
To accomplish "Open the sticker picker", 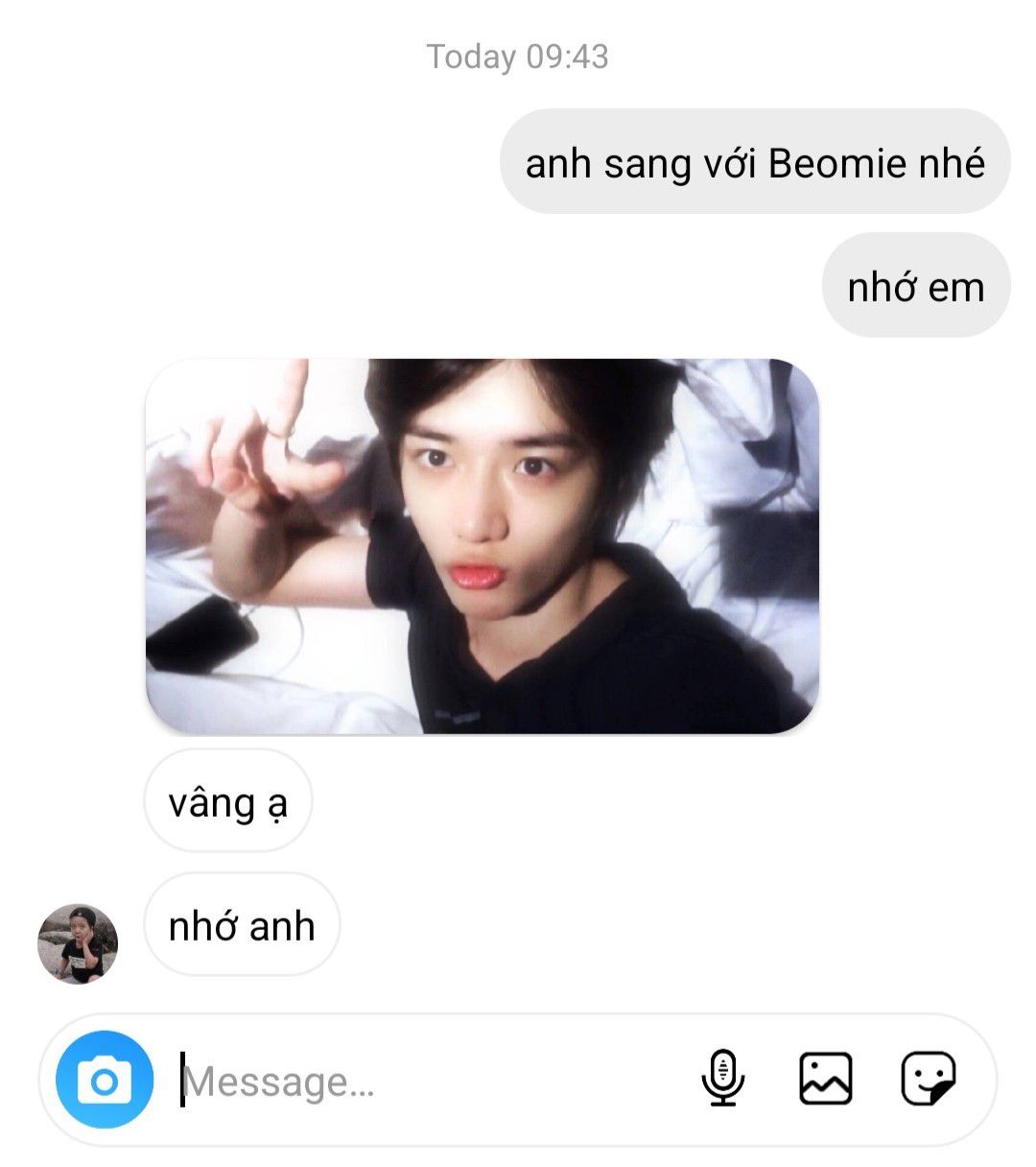I will point(928,1078).
